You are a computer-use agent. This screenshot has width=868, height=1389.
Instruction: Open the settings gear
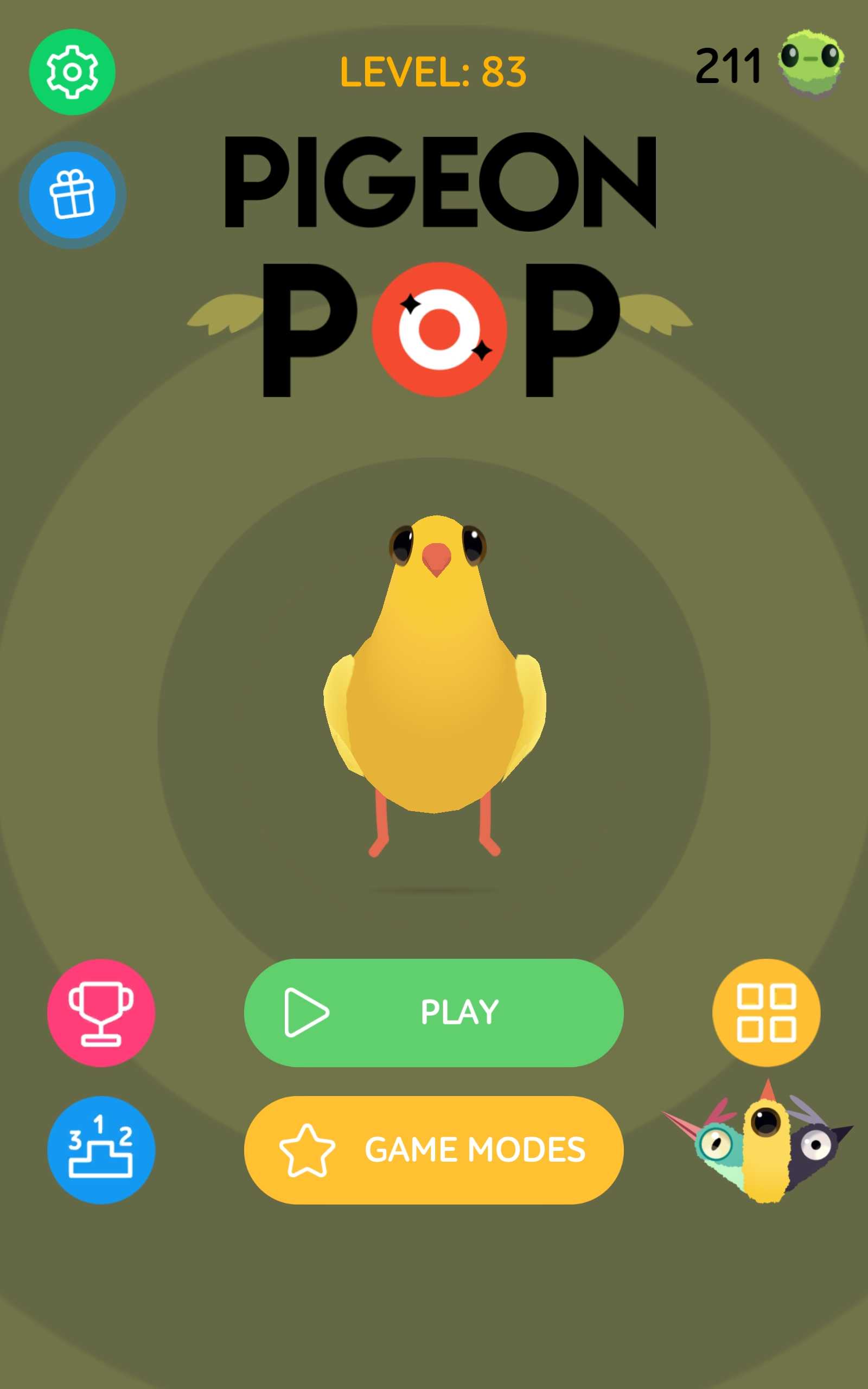(72, 72)
